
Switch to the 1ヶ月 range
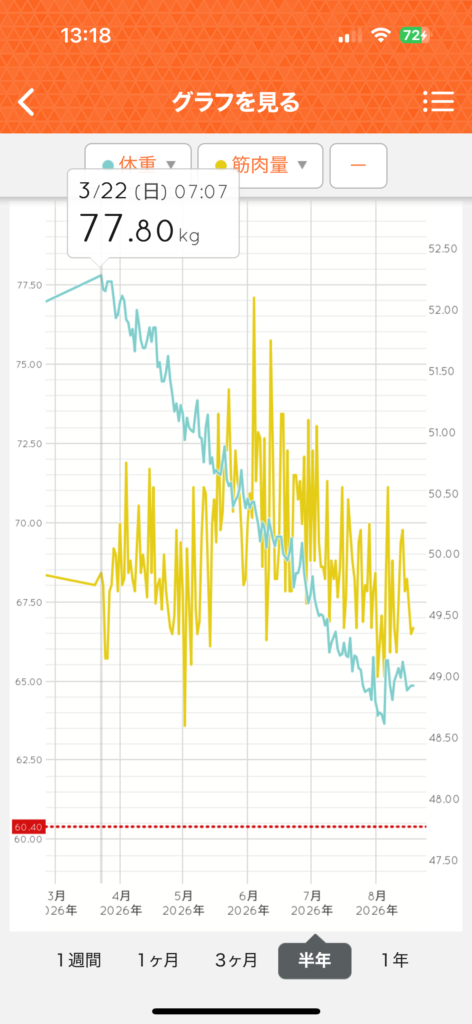click(x=158, y=960)
